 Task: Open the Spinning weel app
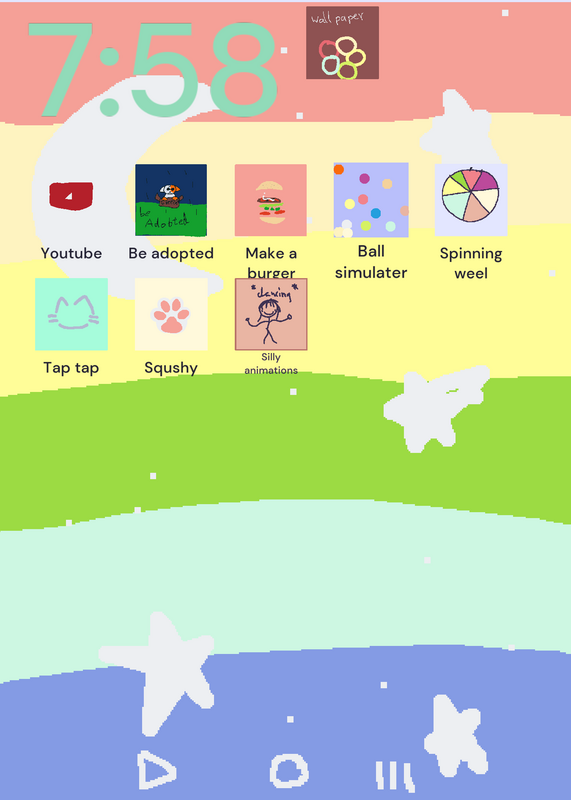point(470,199)
